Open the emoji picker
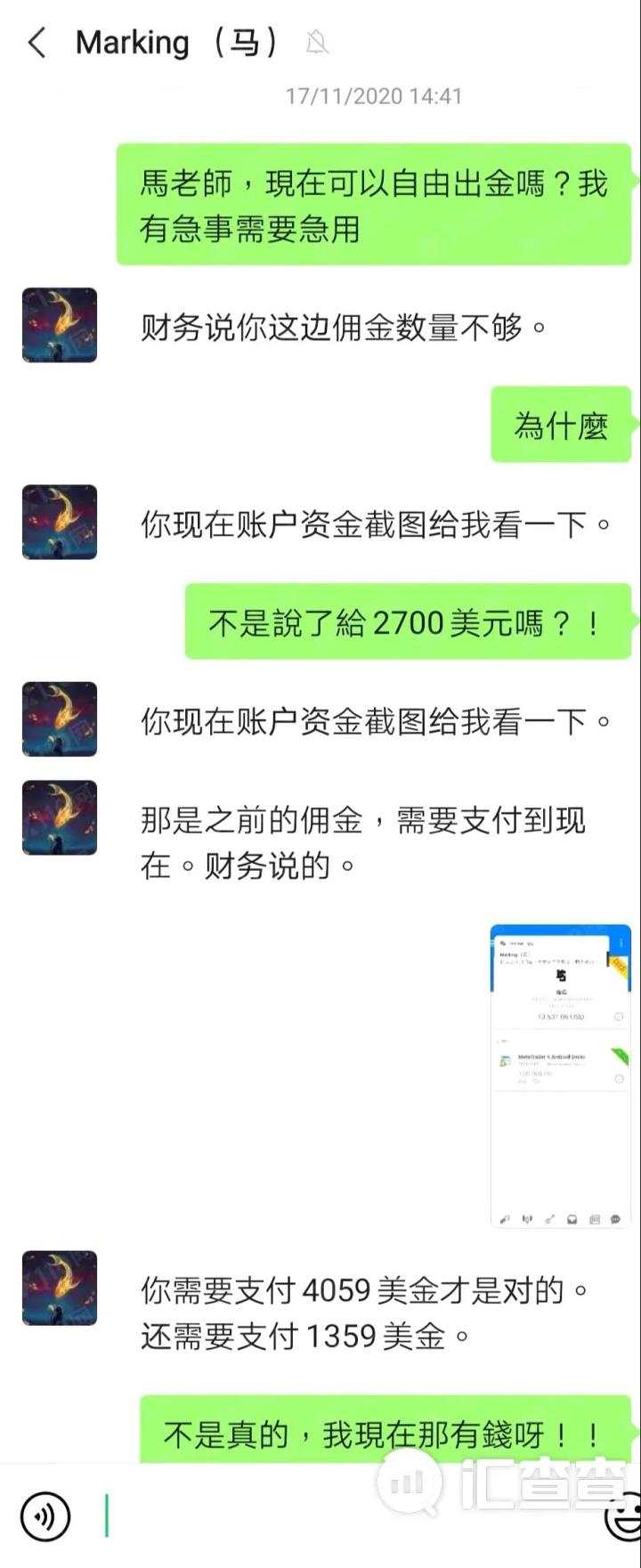 tap(624, 1516)
